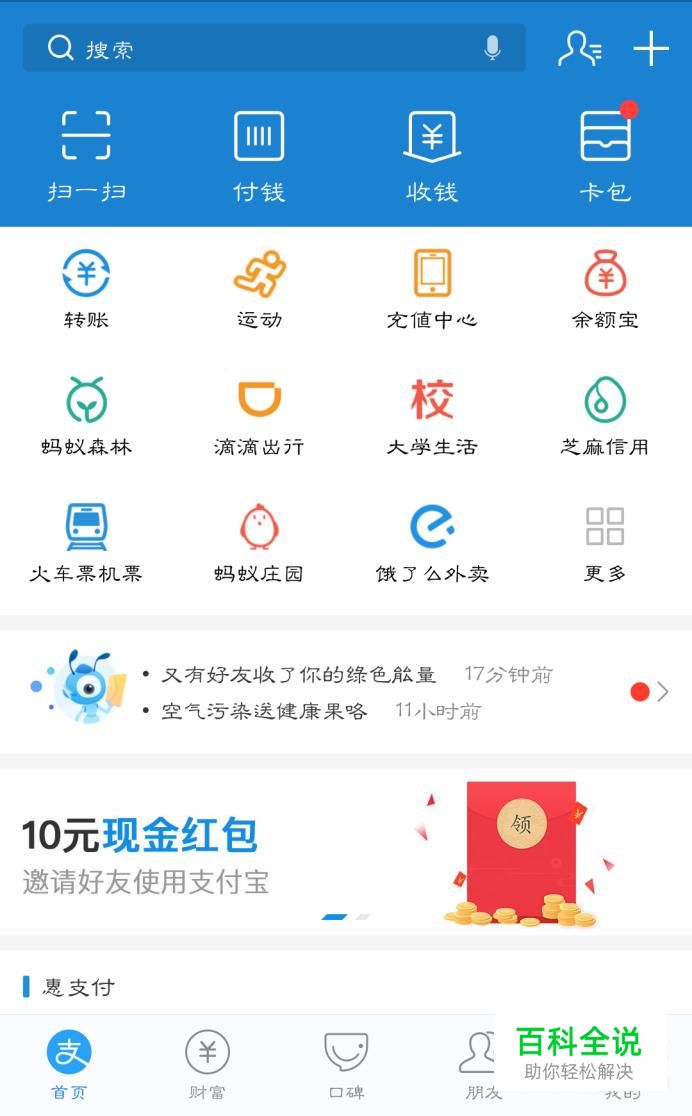Tap the microphone voice search icon
This screenshot has width=692, height=1116.
492,48
